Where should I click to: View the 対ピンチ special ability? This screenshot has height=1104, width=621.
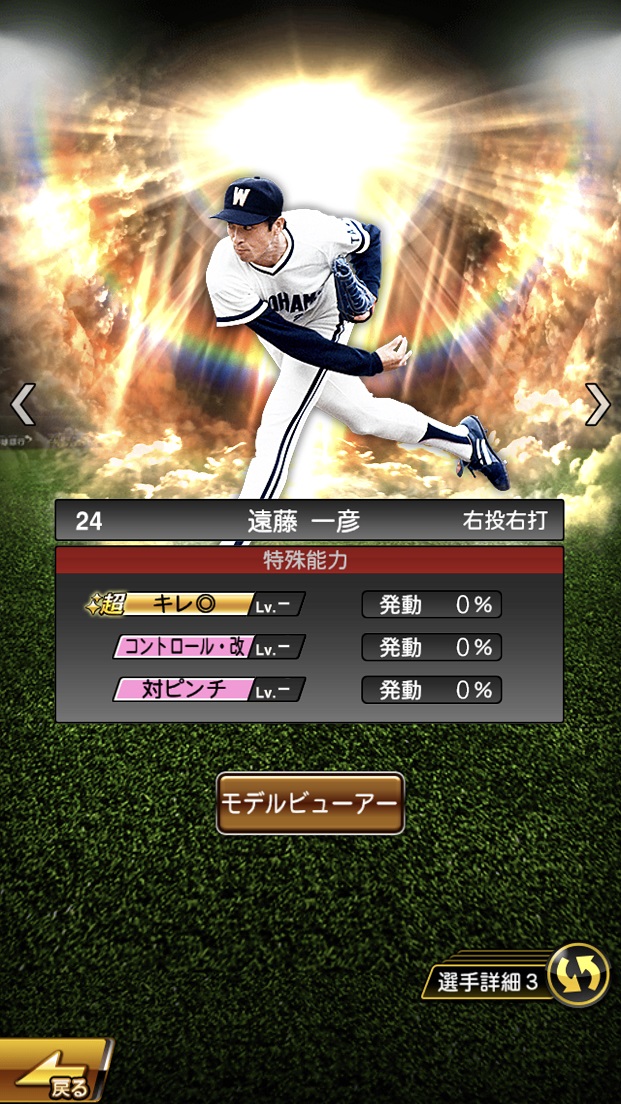208,690
